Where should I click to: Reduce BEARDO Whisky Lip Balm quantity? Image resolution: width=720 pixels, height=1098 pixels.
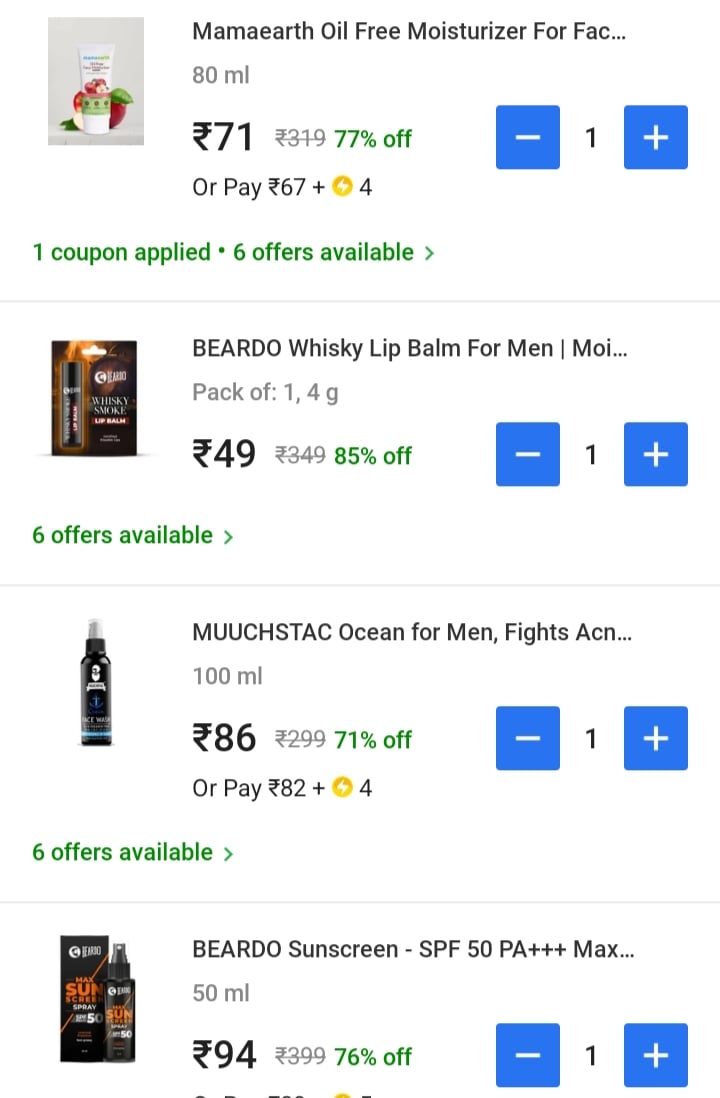pos(528,454)
